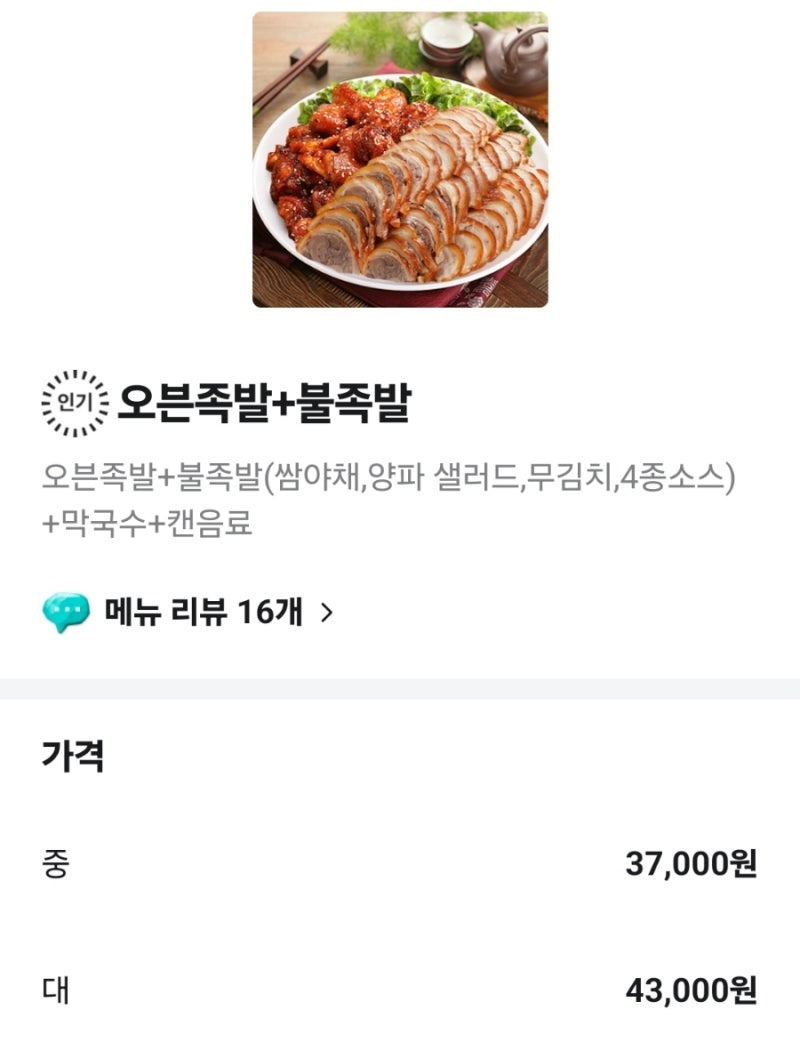Choose the 대 size for 43,000원
The height and width of the screenshot is (1050, 800).
pyautogui.click(x=400, y=990)
